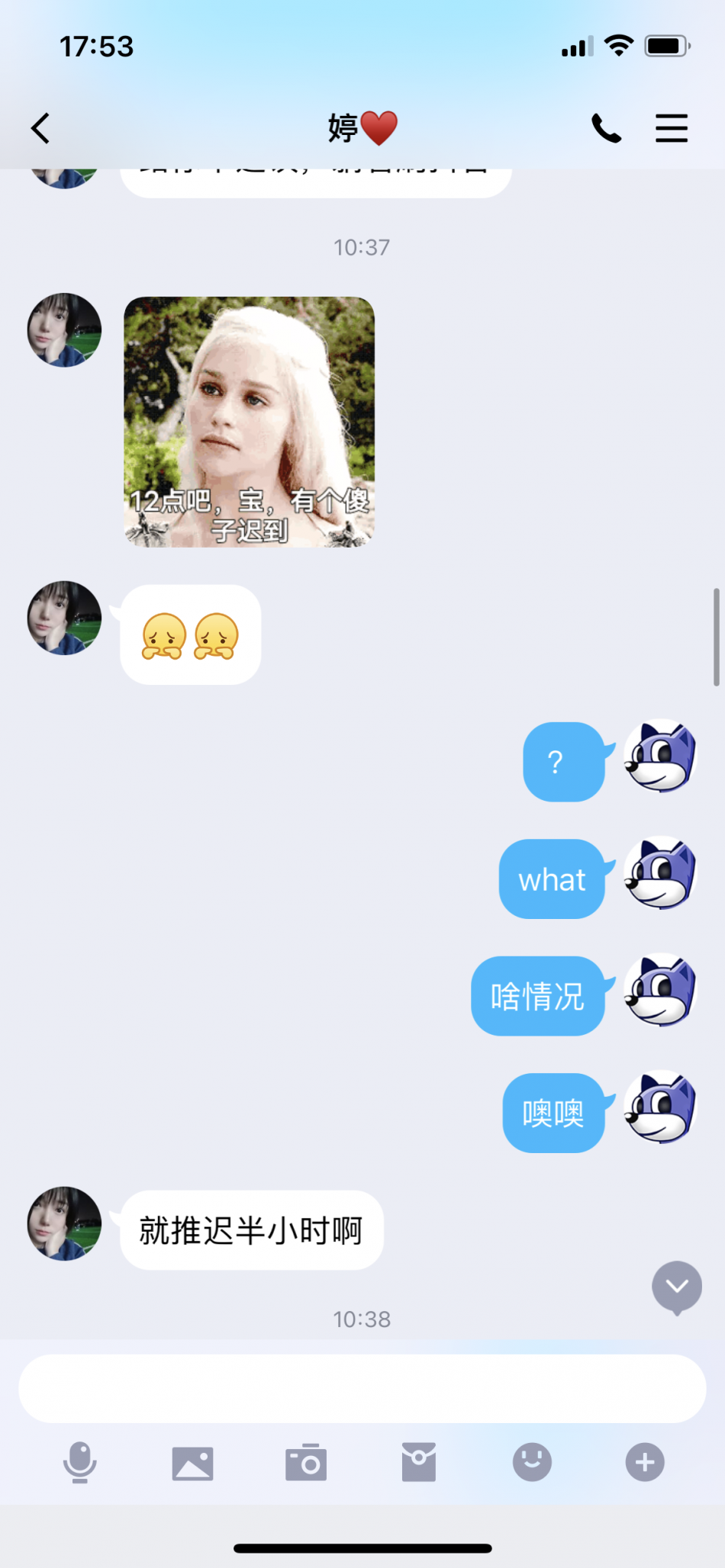Go back to the chat list
Image resolution: width=725 pixels, height=1568 pixels.
coord(41,128)
